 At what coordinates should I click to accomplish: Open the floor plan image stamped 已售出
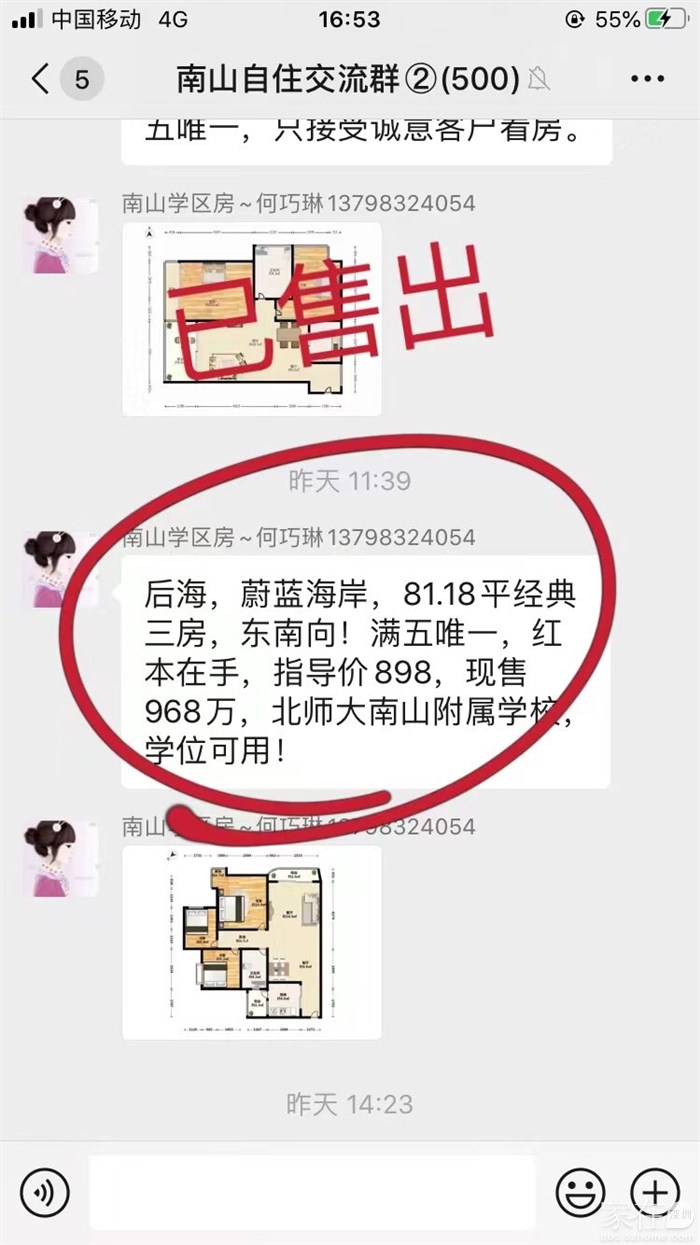[251, 318]
